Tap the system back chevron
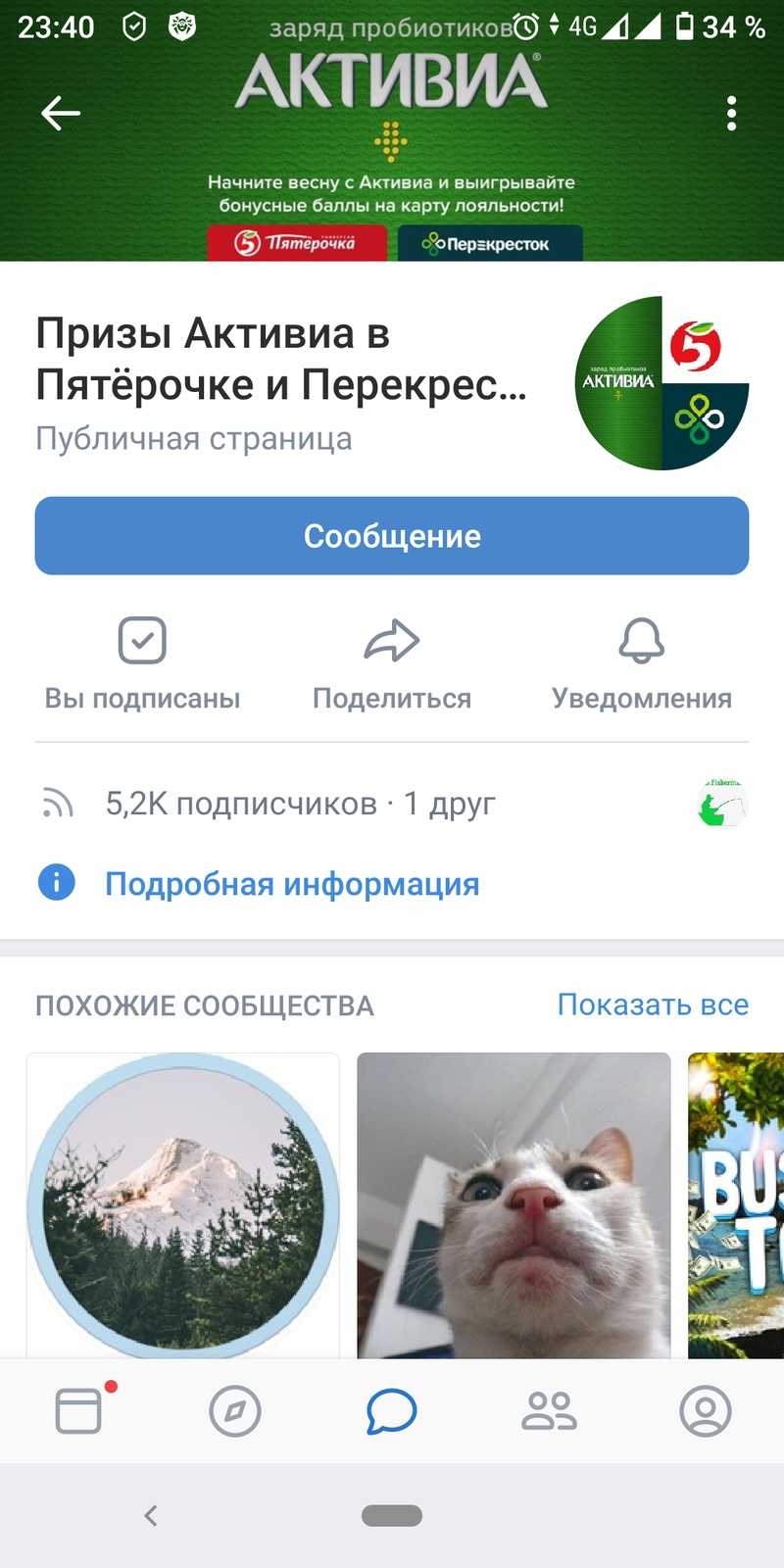The image size is (784, 1568). click(x=151, y=1515)
